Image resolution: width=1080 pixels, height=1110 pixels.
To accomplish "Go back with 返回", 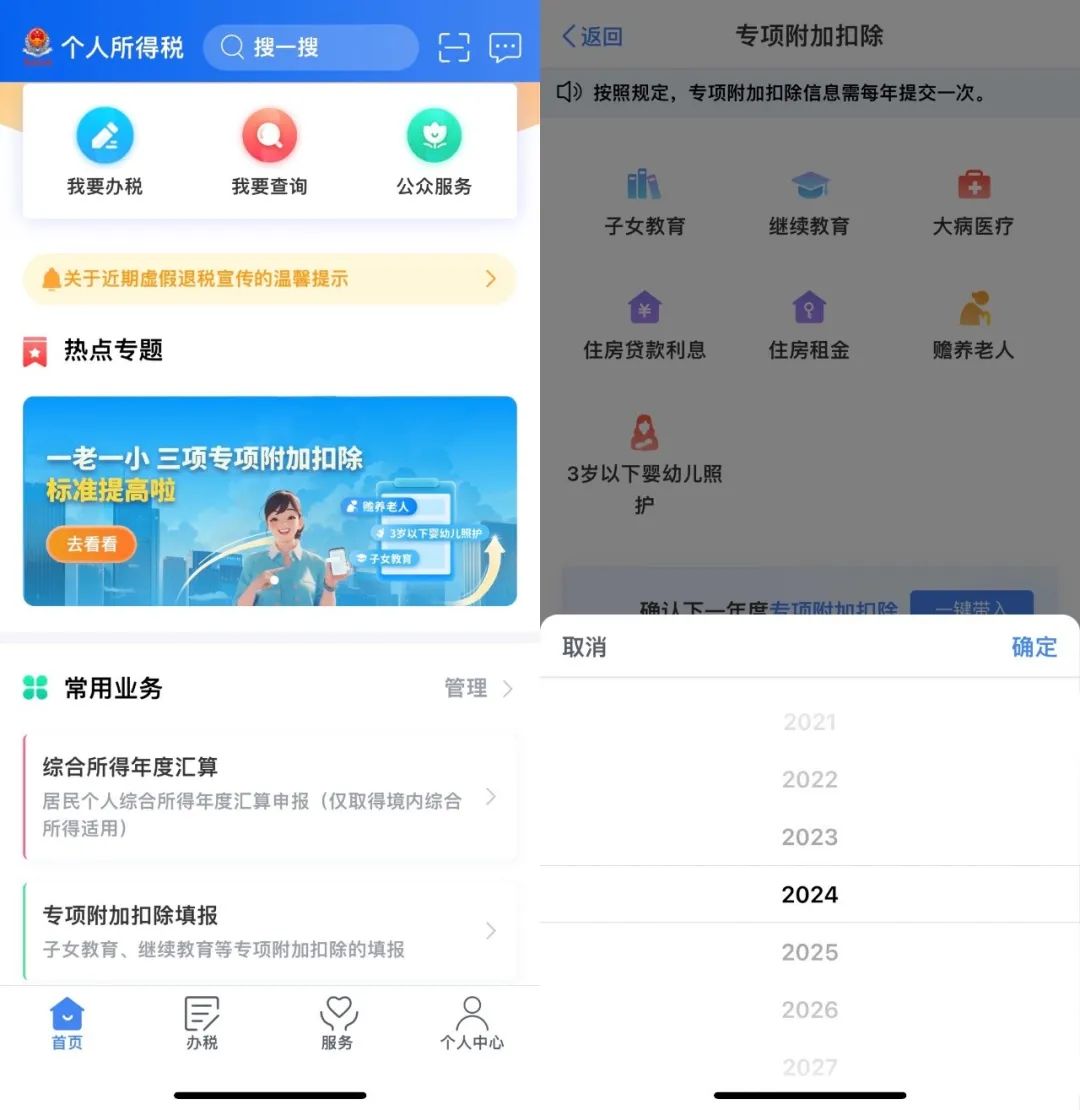I will pyautogui.click(x=592, y=37).
